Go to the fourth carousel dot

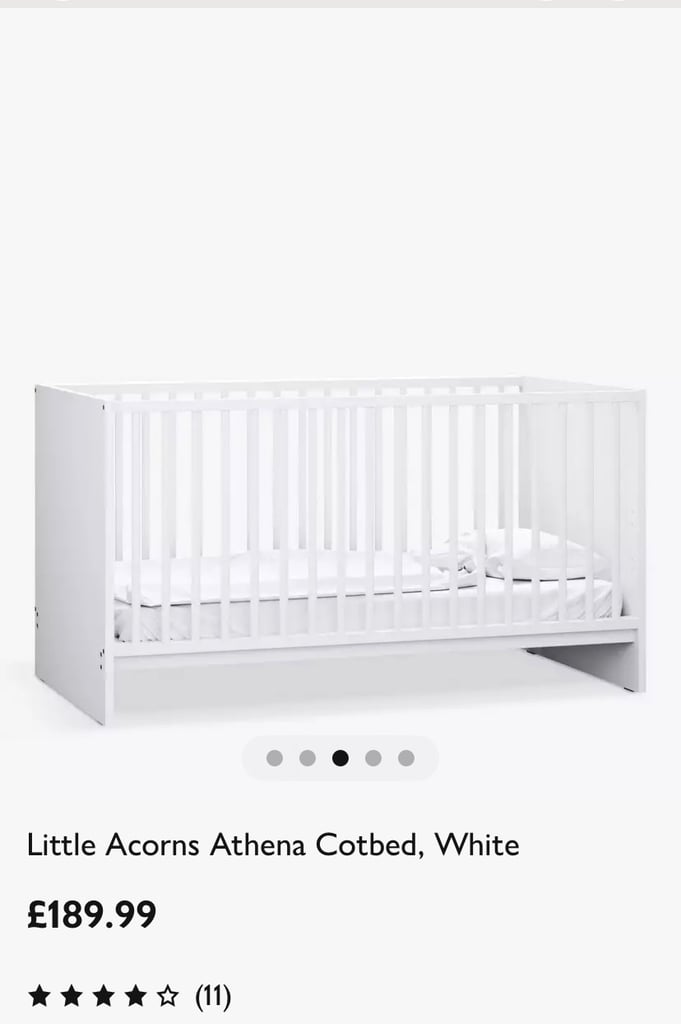373,758
